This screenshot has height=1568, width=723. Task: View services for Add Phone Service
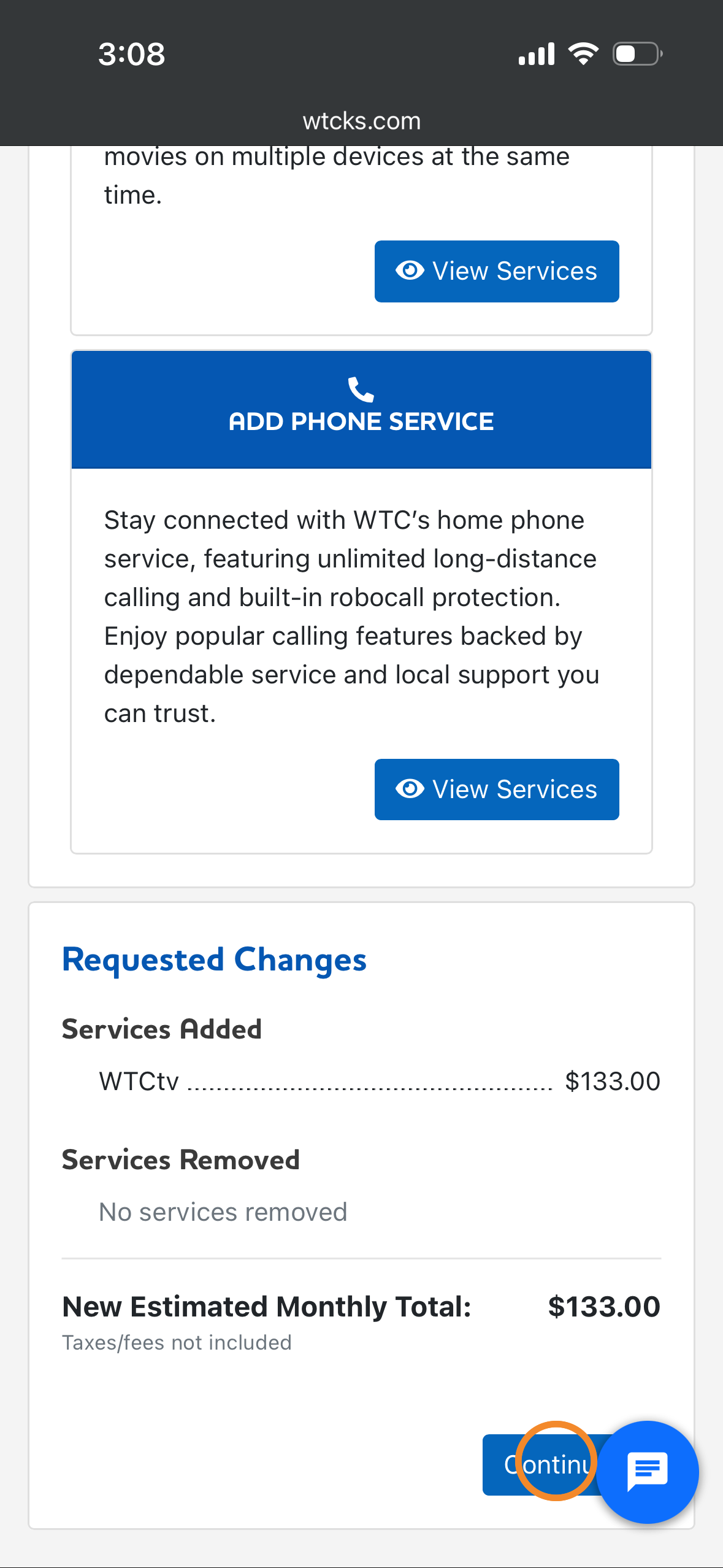497,790
